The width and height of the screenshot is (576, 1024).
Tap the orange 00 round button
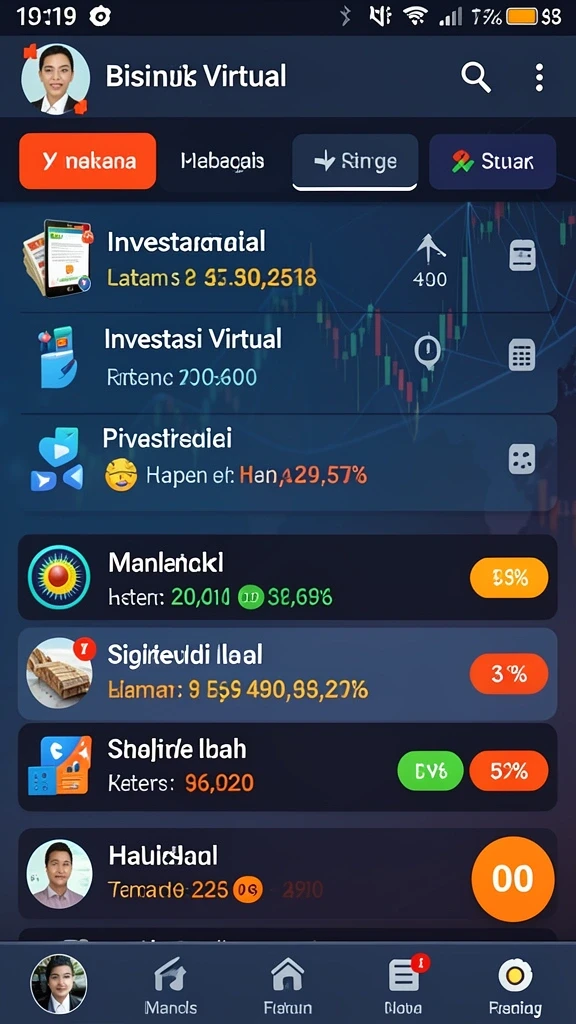[513, 879]
